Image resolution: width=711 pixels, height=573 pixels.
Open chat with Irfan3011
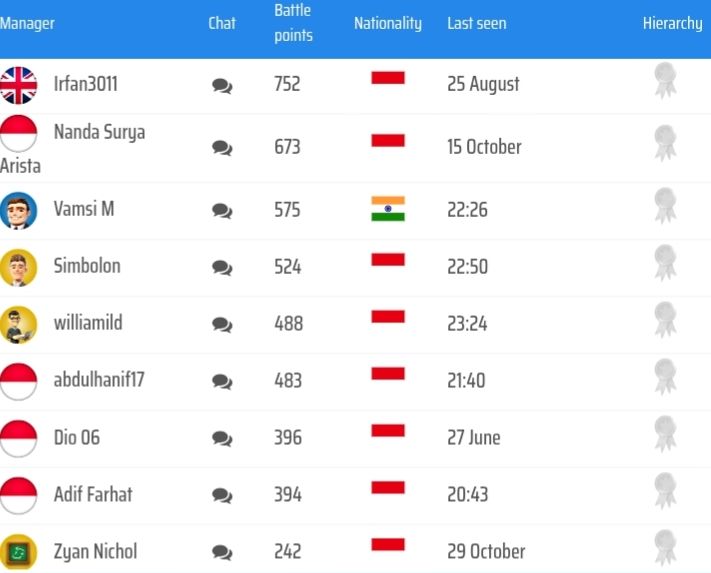click(222, 87)
